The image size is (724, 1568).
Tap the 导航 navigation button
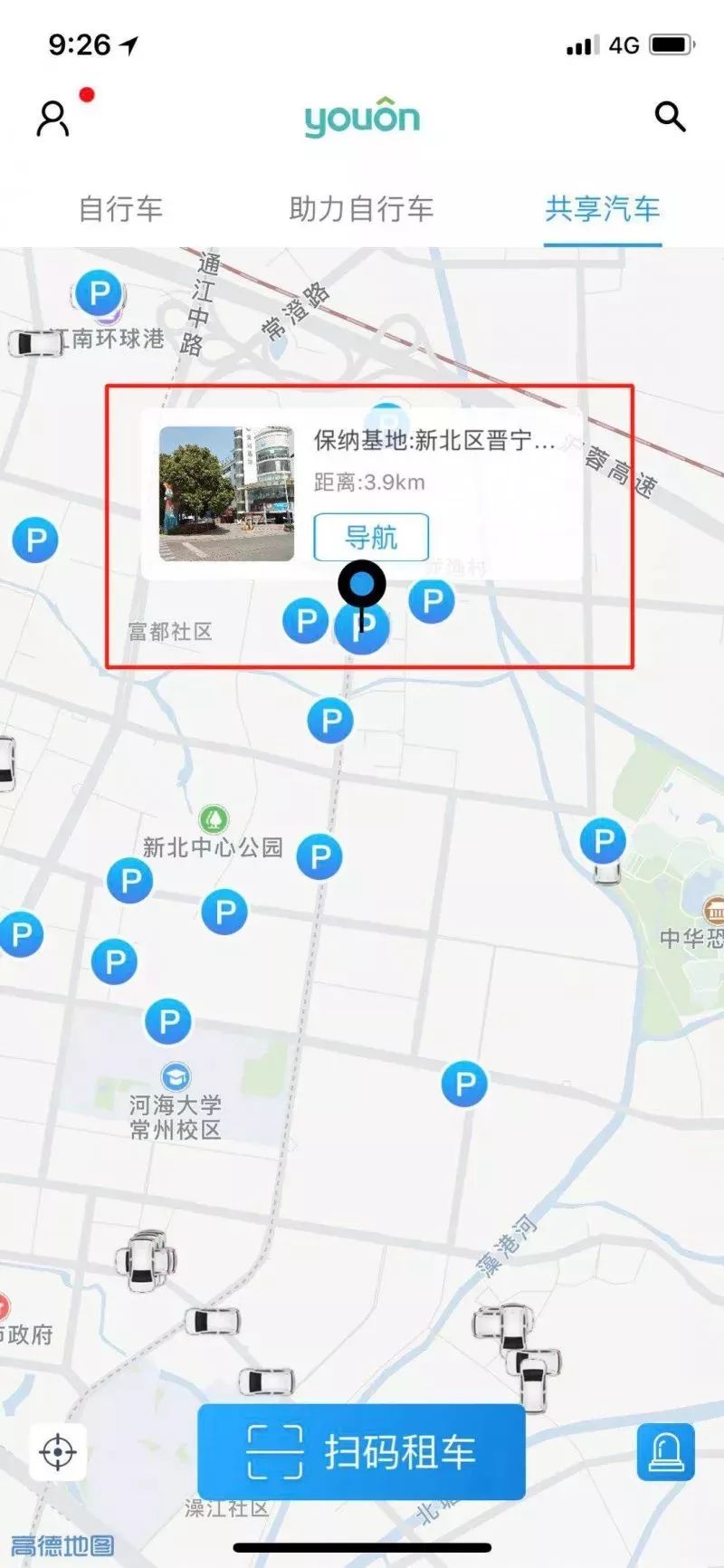(x=370, y=537)
